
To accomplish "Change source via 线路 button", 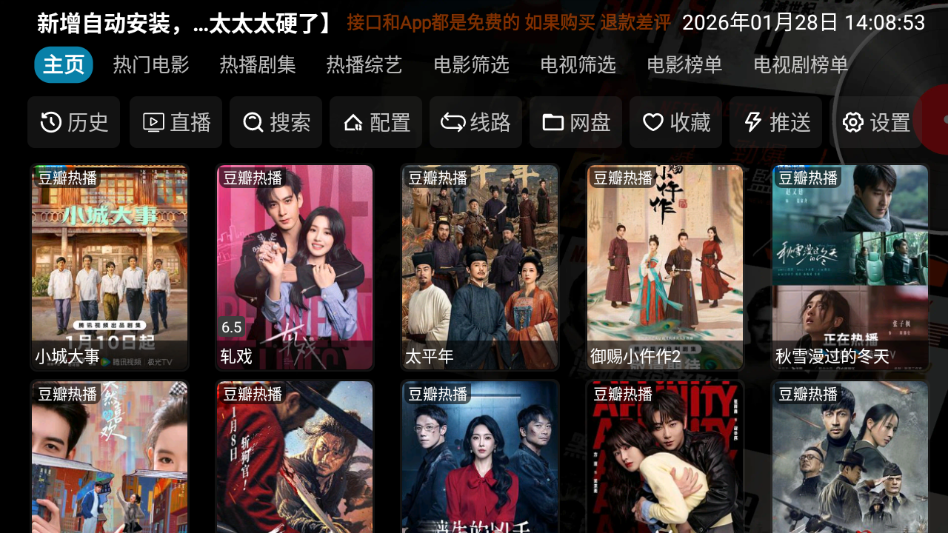I will (476, 122).
